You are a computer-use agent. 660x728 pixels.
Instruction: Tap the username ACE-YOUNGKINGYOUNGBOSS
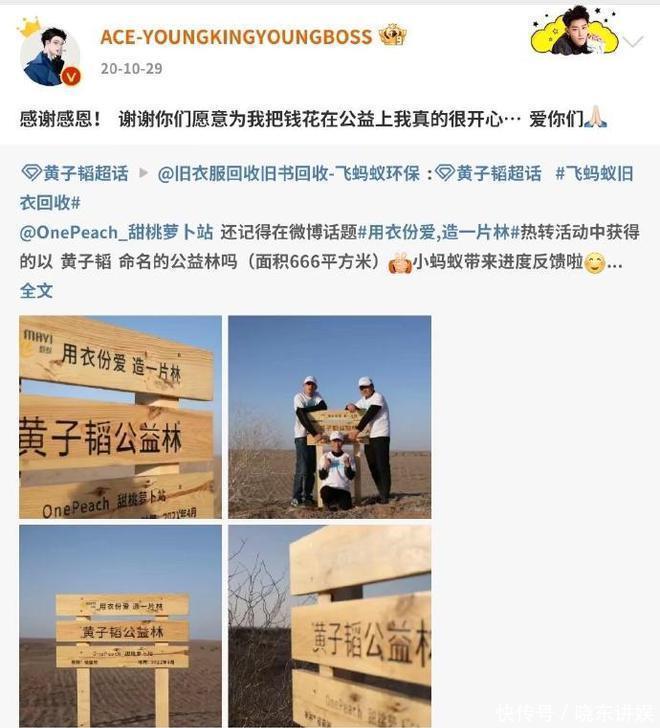point(236,37)
